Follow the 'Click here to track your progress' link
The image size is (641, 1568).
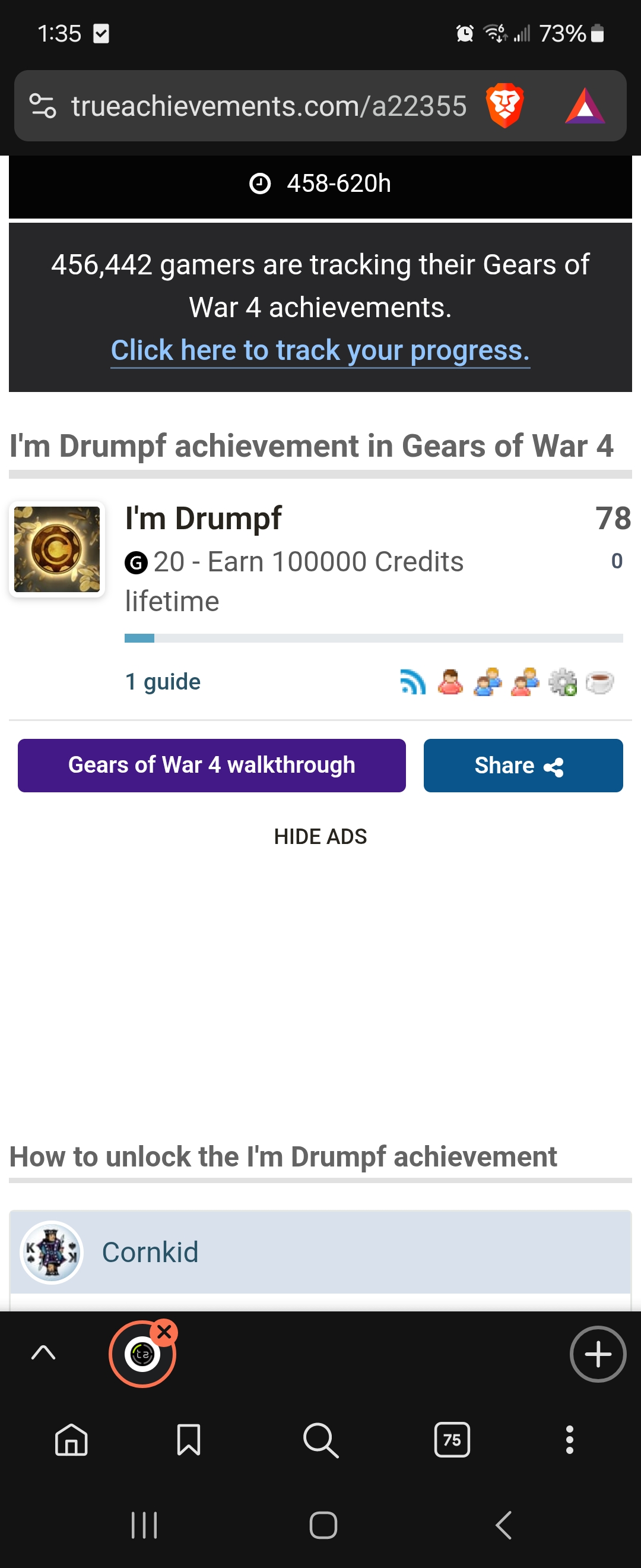[x=320, y=350]
